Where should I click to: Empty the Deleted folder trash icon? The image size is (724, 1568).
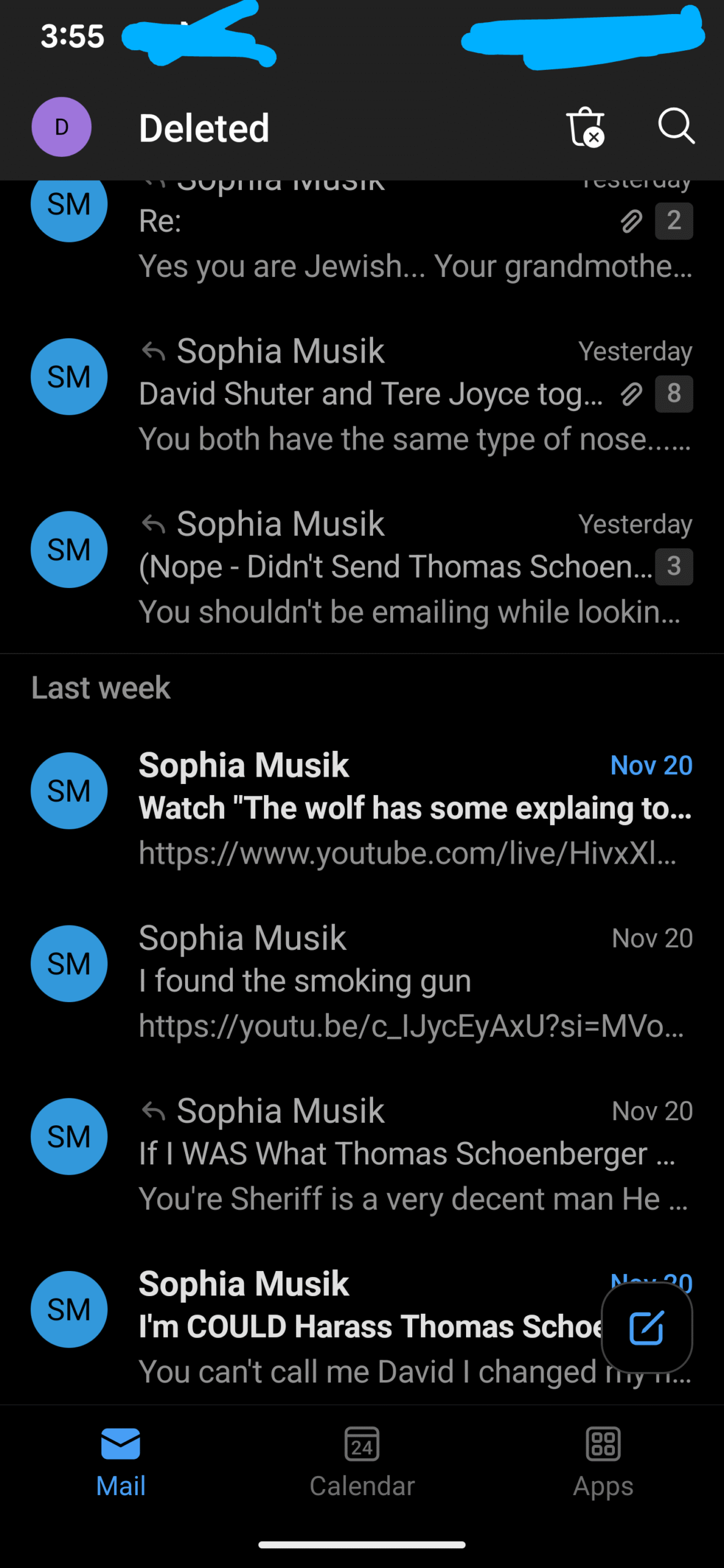pos(585,127)
